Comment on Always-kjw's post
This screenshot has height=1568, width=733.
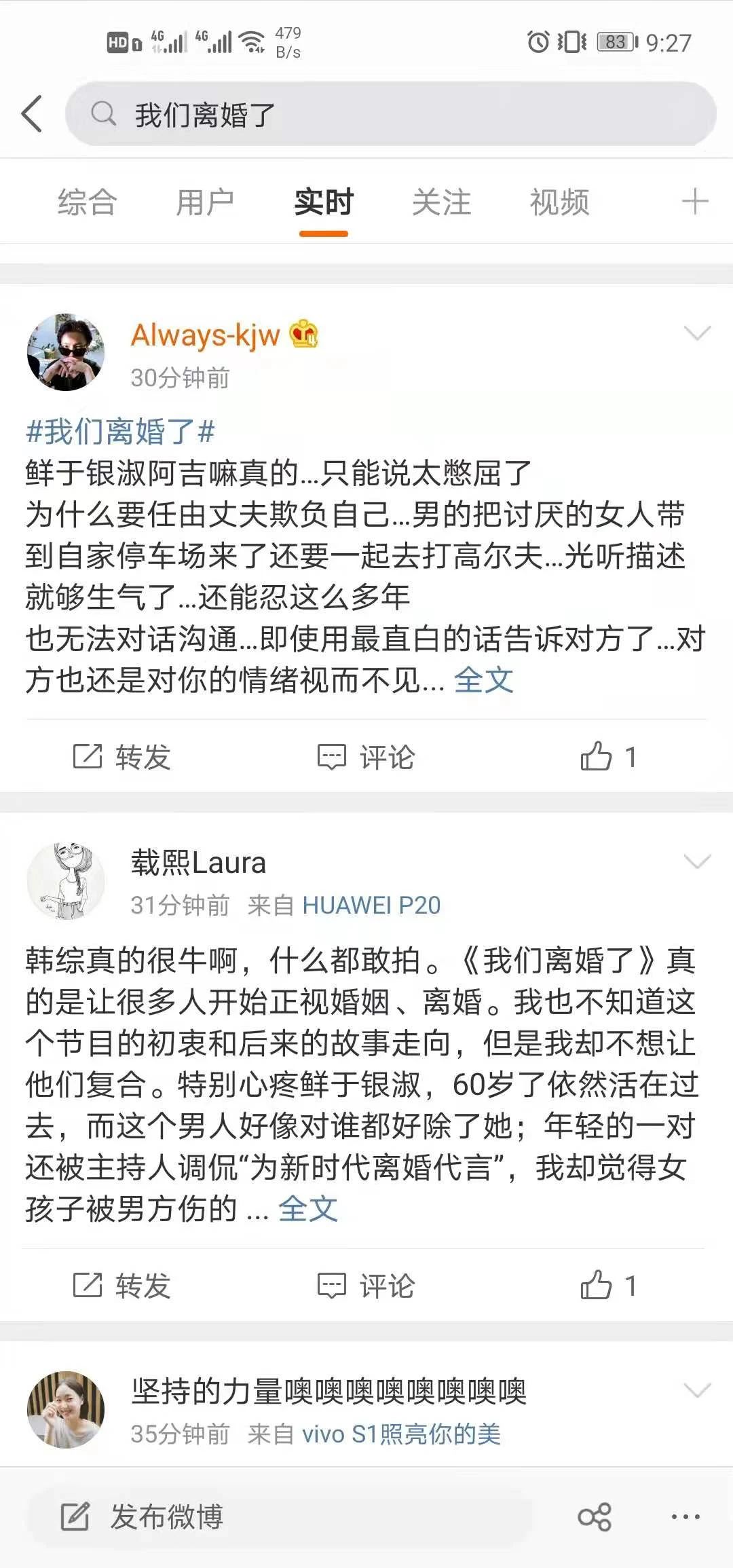pos(366,757)
